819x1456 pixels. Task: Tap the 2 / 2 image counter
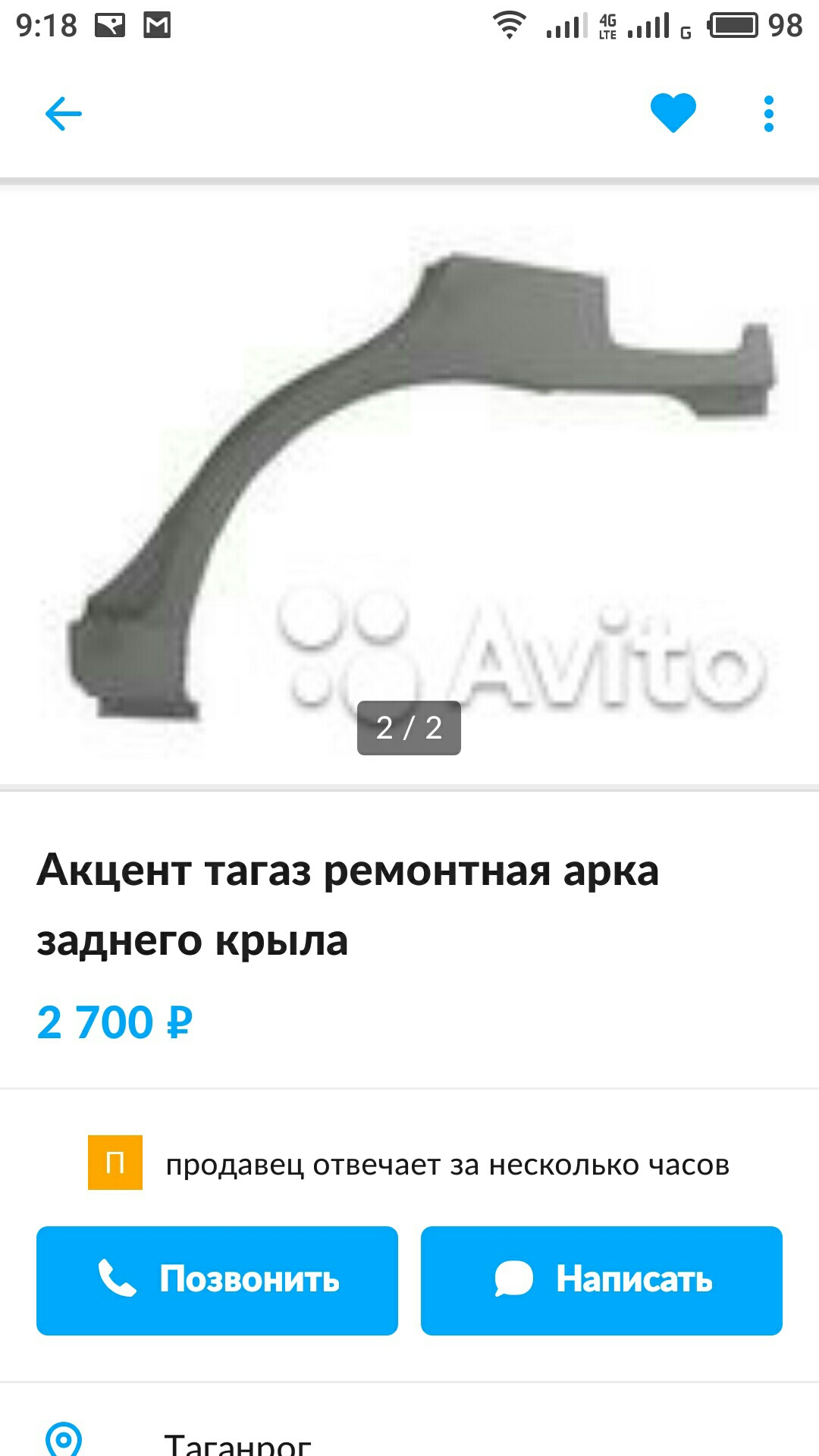(x=409, y=728)
